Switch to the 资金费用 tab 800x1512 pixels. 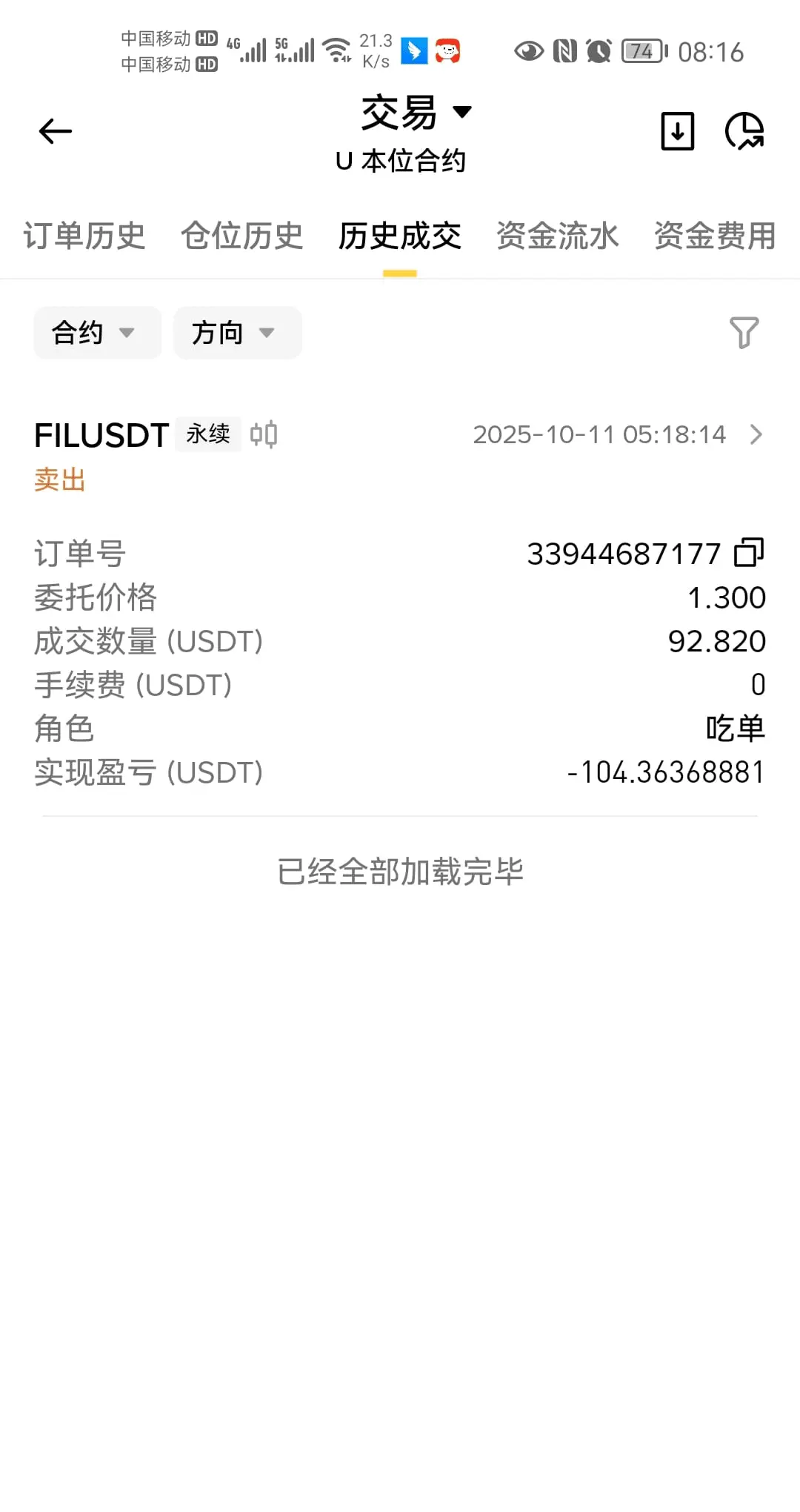click(x=715, y=236)
